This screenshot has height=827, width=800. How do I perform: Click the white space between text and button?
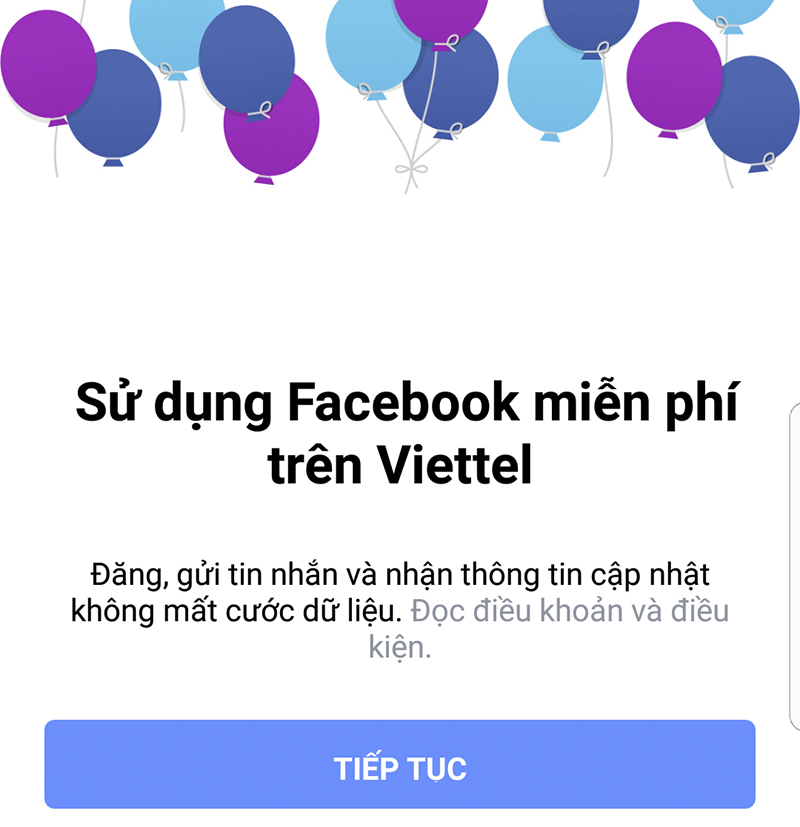tap(400, 690)
